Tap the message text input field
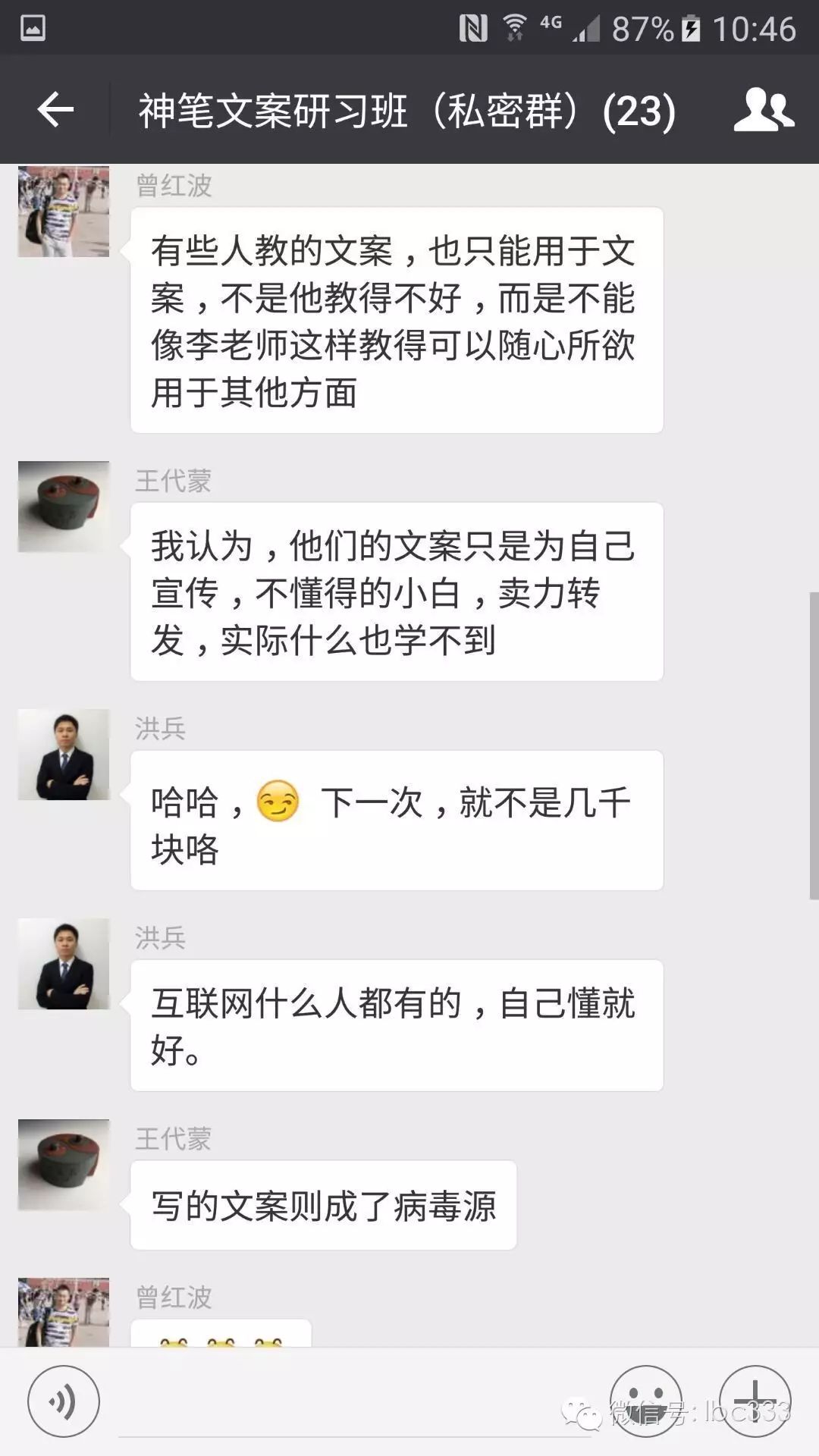Image resolution: width=819 pixels, height=1456 pixels. [355, 1403]
